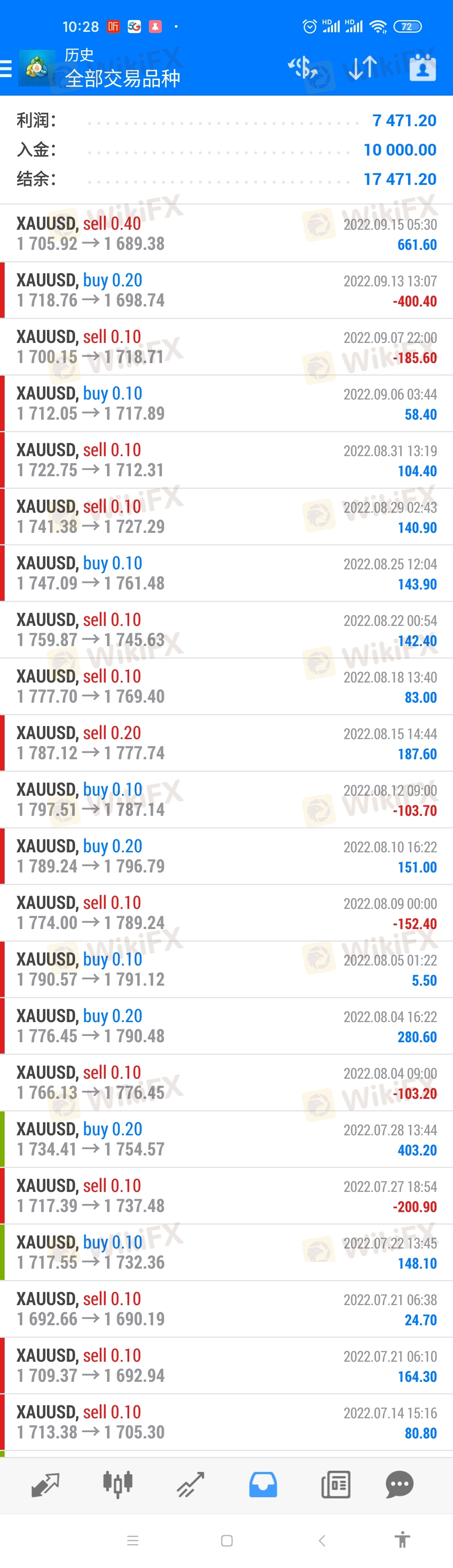Open the 2022.09.07 22:00 sell trade details
The image size is (453, 1568).
[226, 347]
